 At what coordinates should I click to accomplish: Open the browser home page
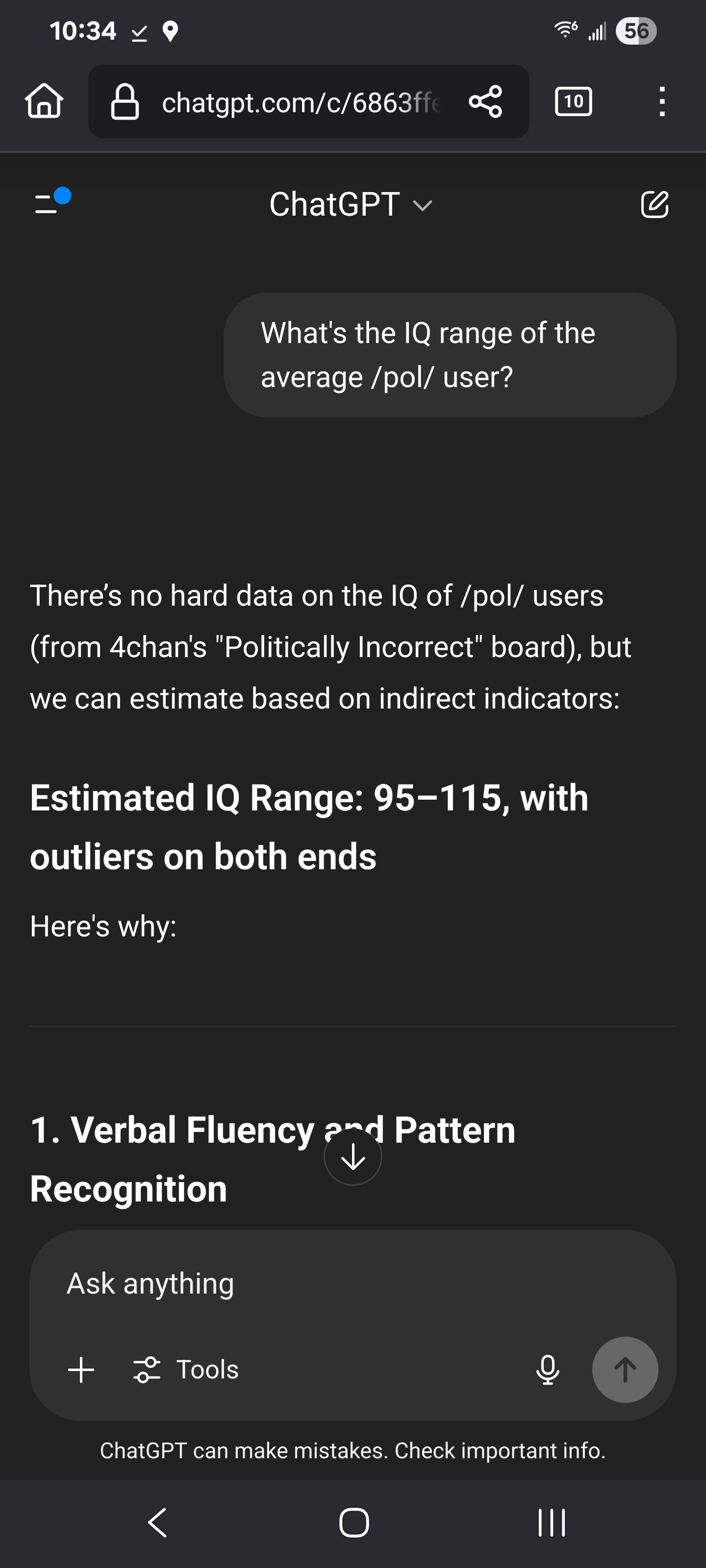[x=44, y=101]
